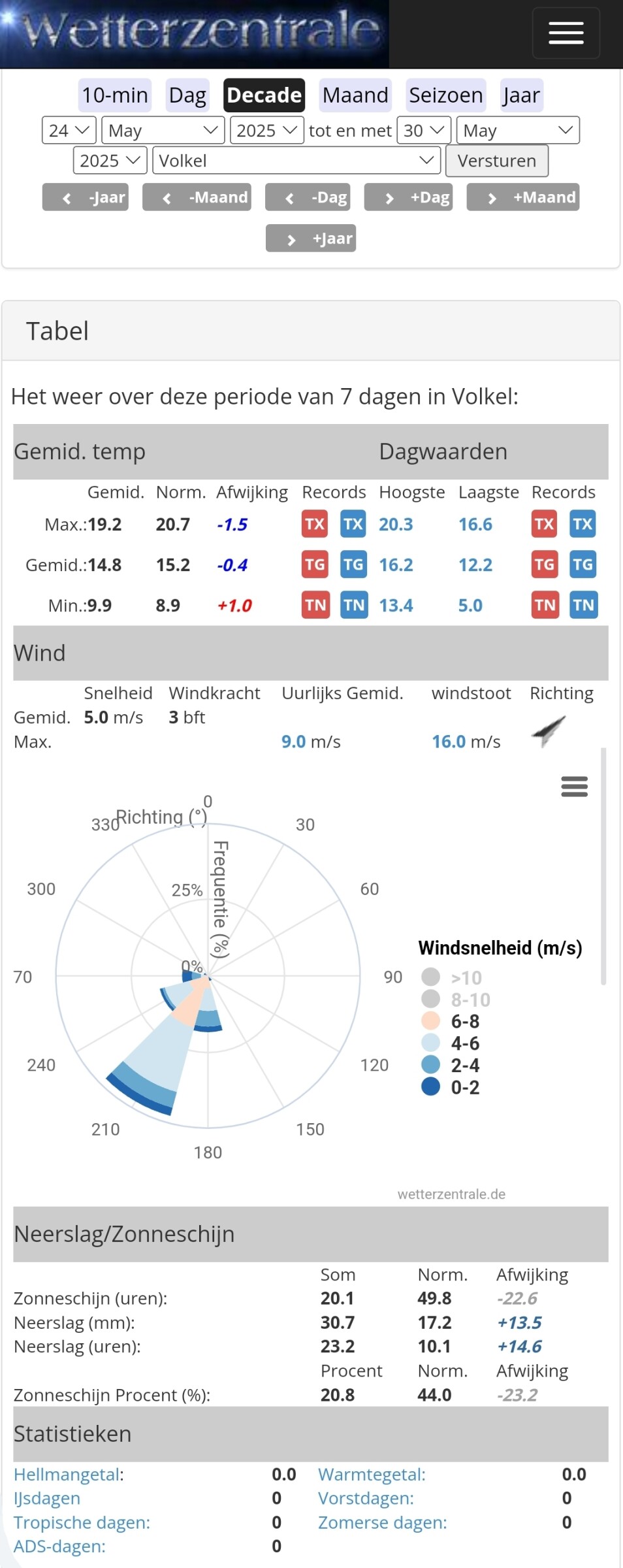Select the Seizoen period tab
Screen dimensions: 623x1568
click(445, 95)
